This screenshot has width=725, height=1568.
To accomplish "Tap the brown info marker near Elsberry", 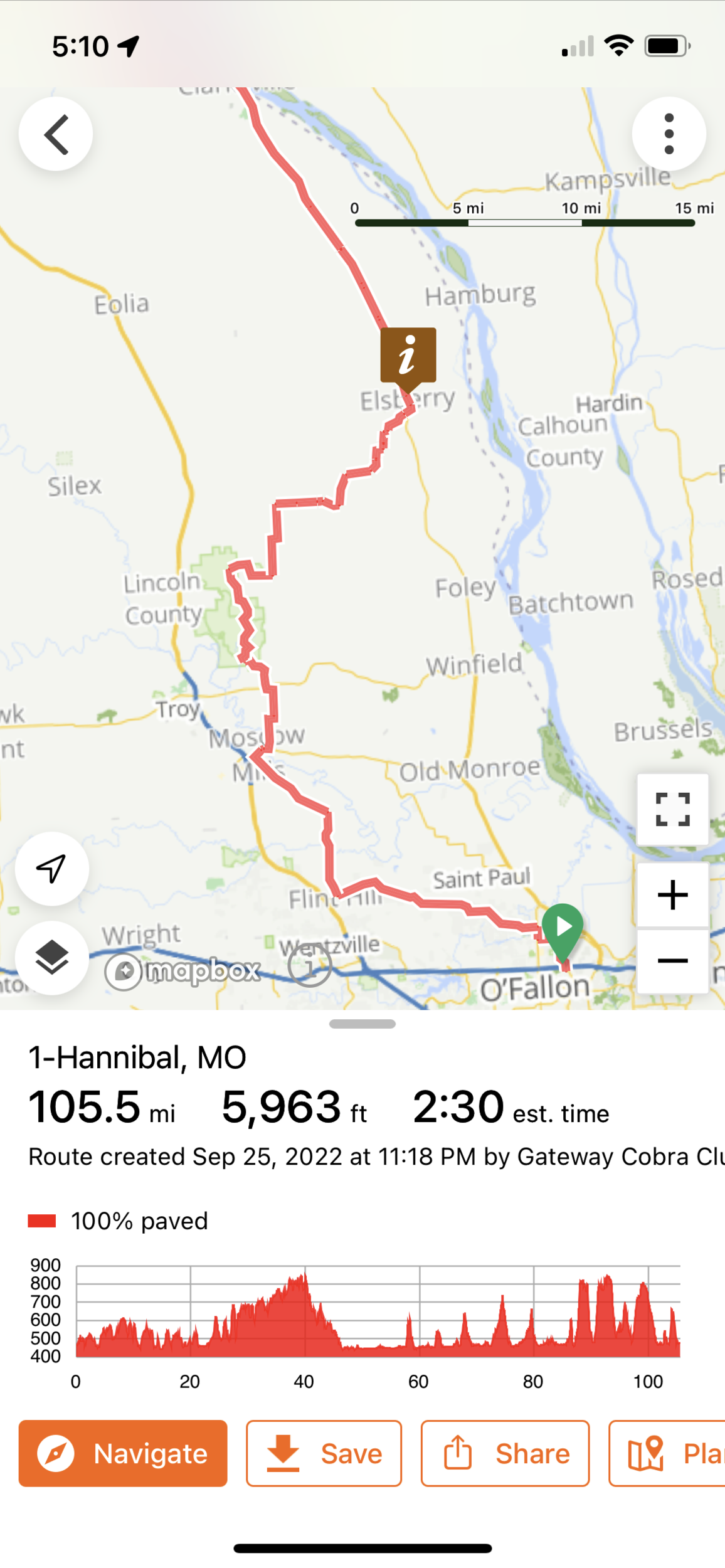I will point(408,354).
